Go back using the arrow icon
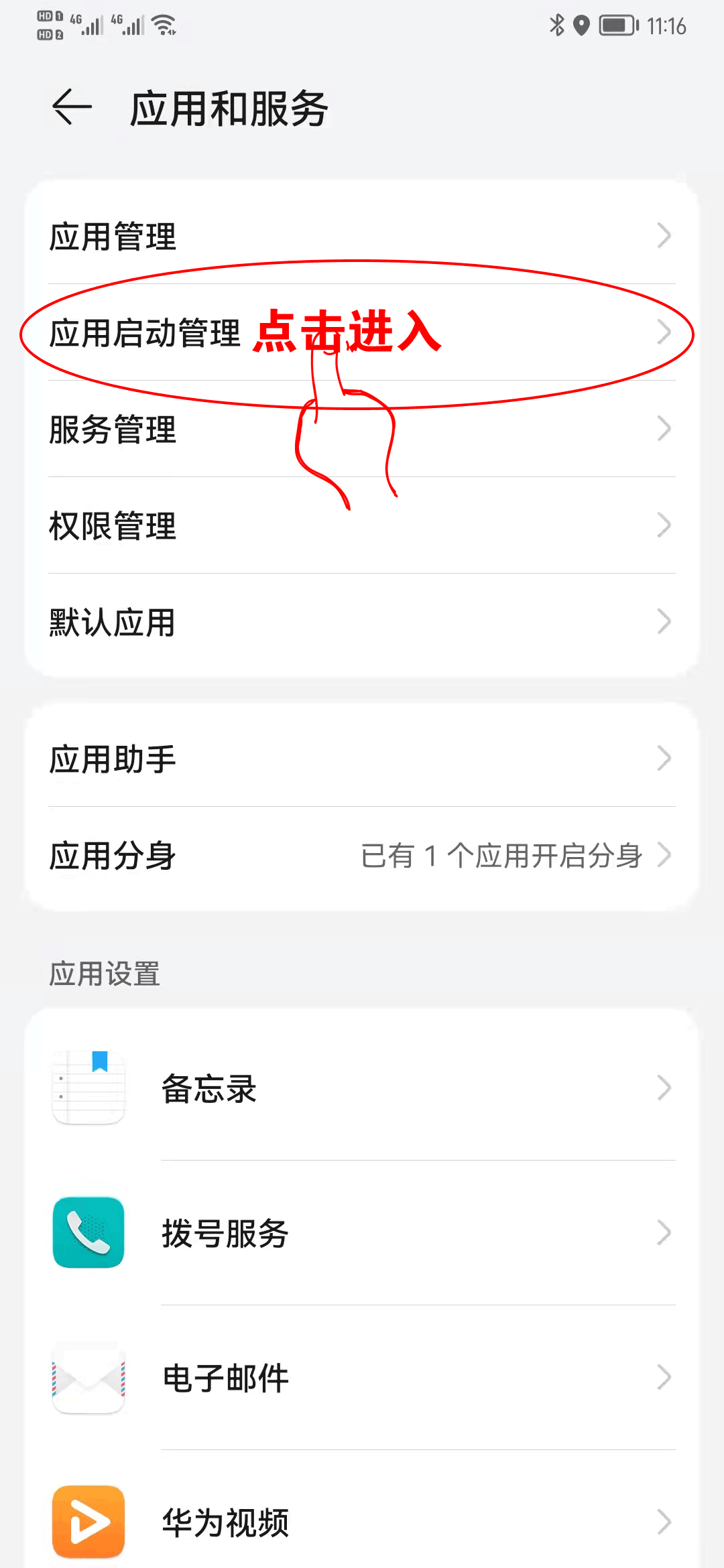Screen dimensions: 724x1568 (72, 107)
